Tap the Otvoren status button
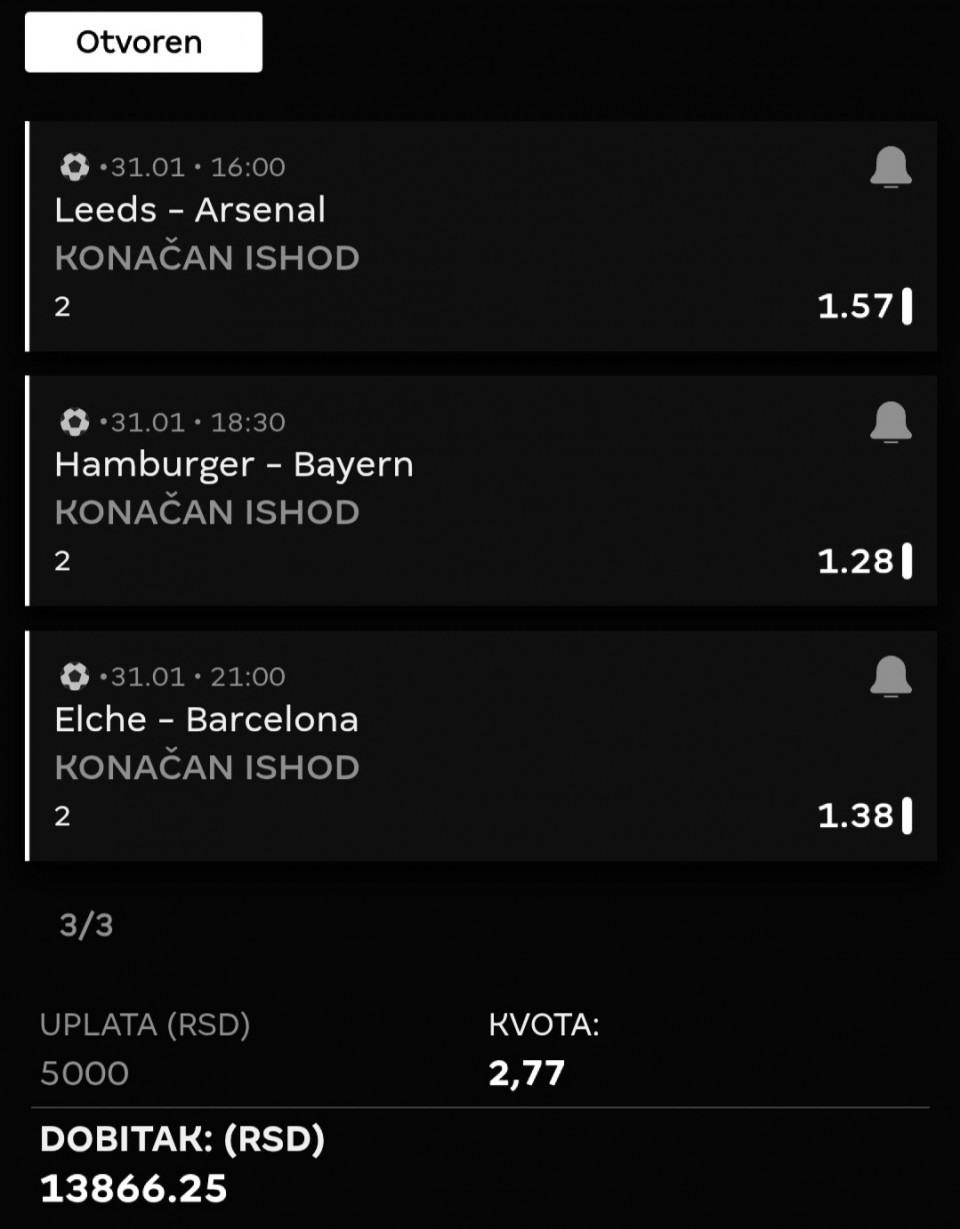960x1229 pixels. 143,42
